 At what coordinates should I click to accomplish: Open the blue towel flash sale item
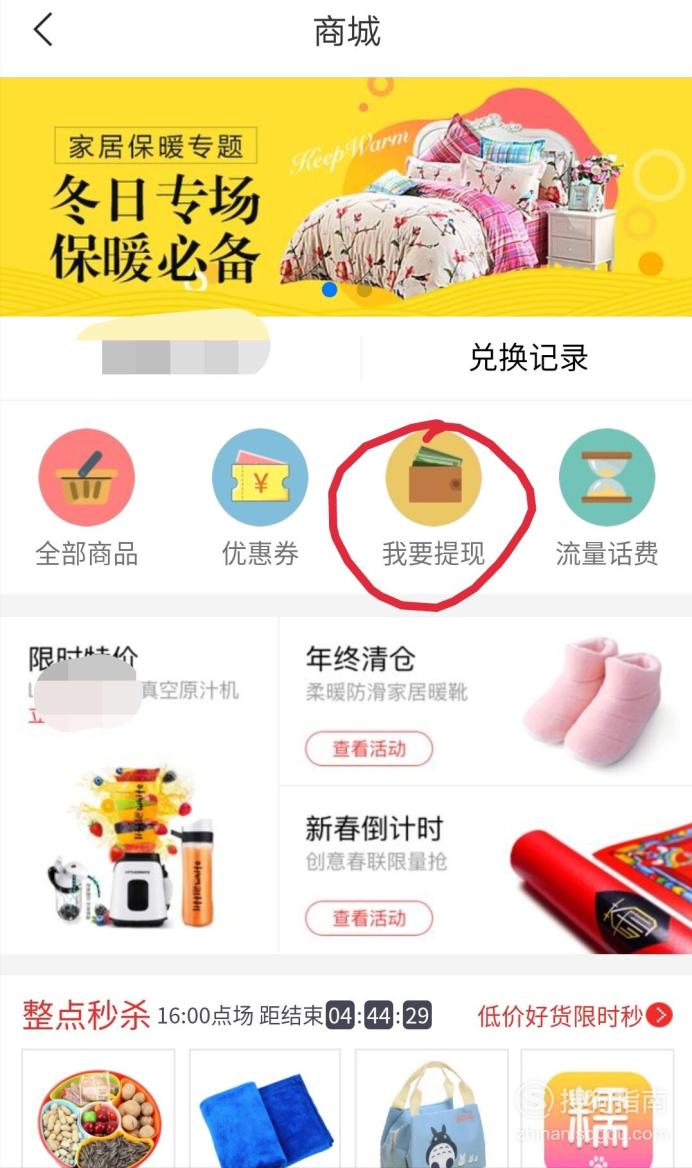point(264,1108)
